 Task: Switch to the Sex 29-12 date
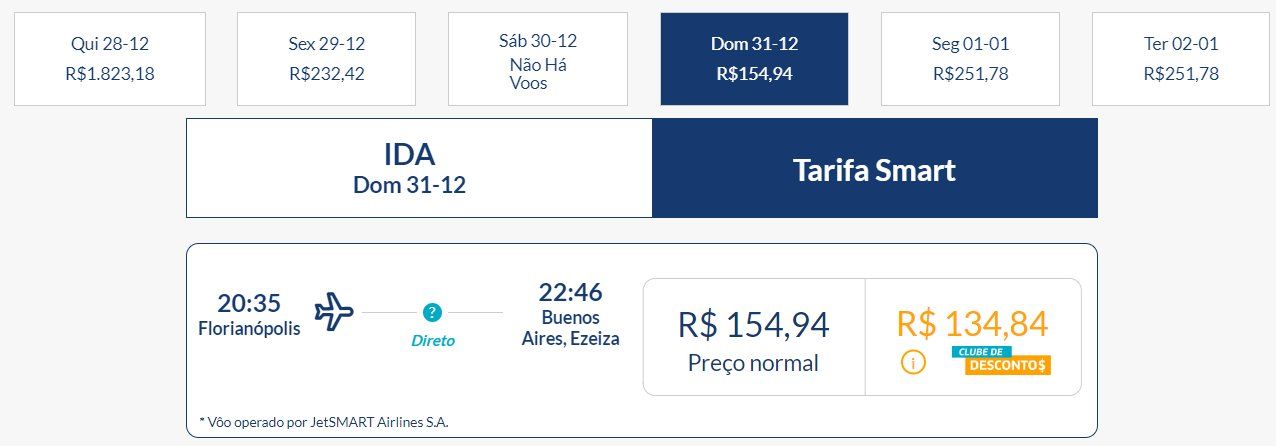coord(326,59)
